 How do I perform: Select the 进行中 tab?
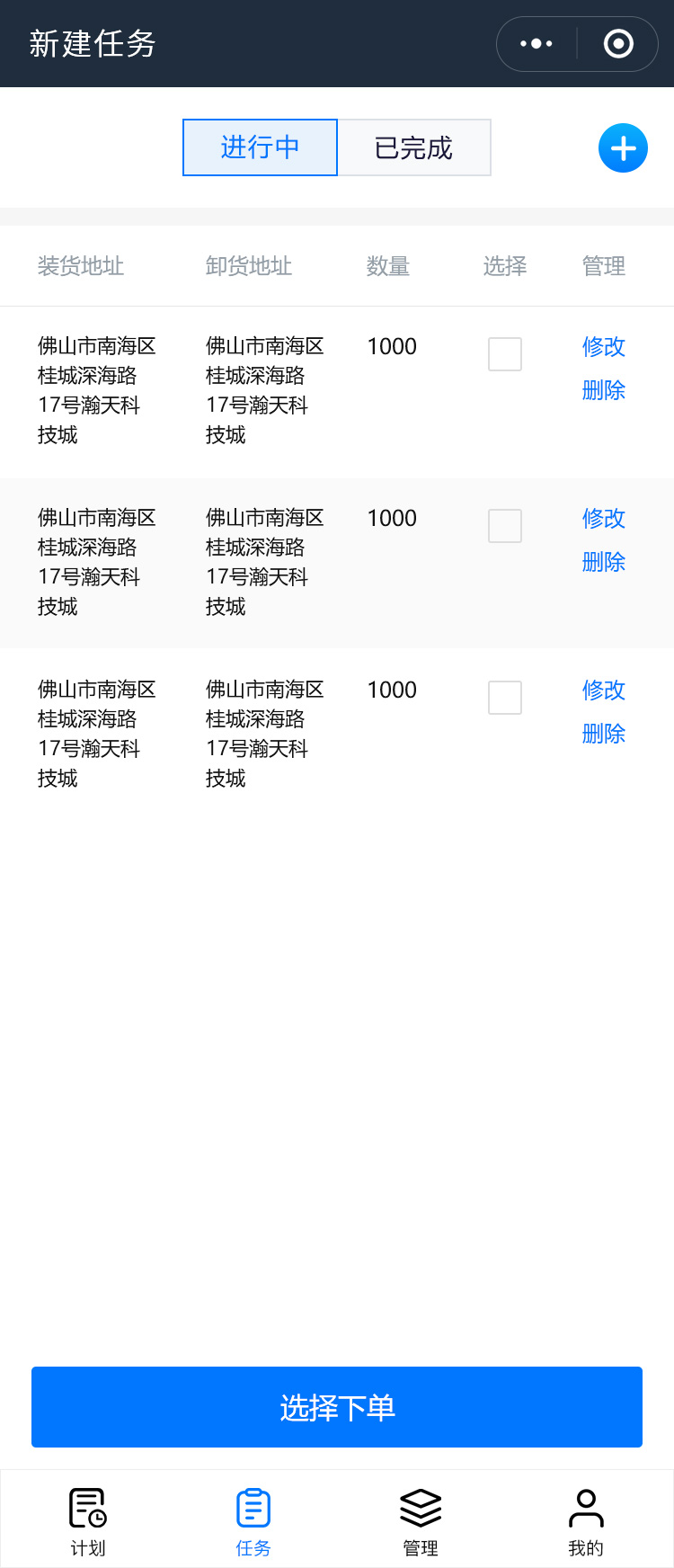(x=260, y=147)
